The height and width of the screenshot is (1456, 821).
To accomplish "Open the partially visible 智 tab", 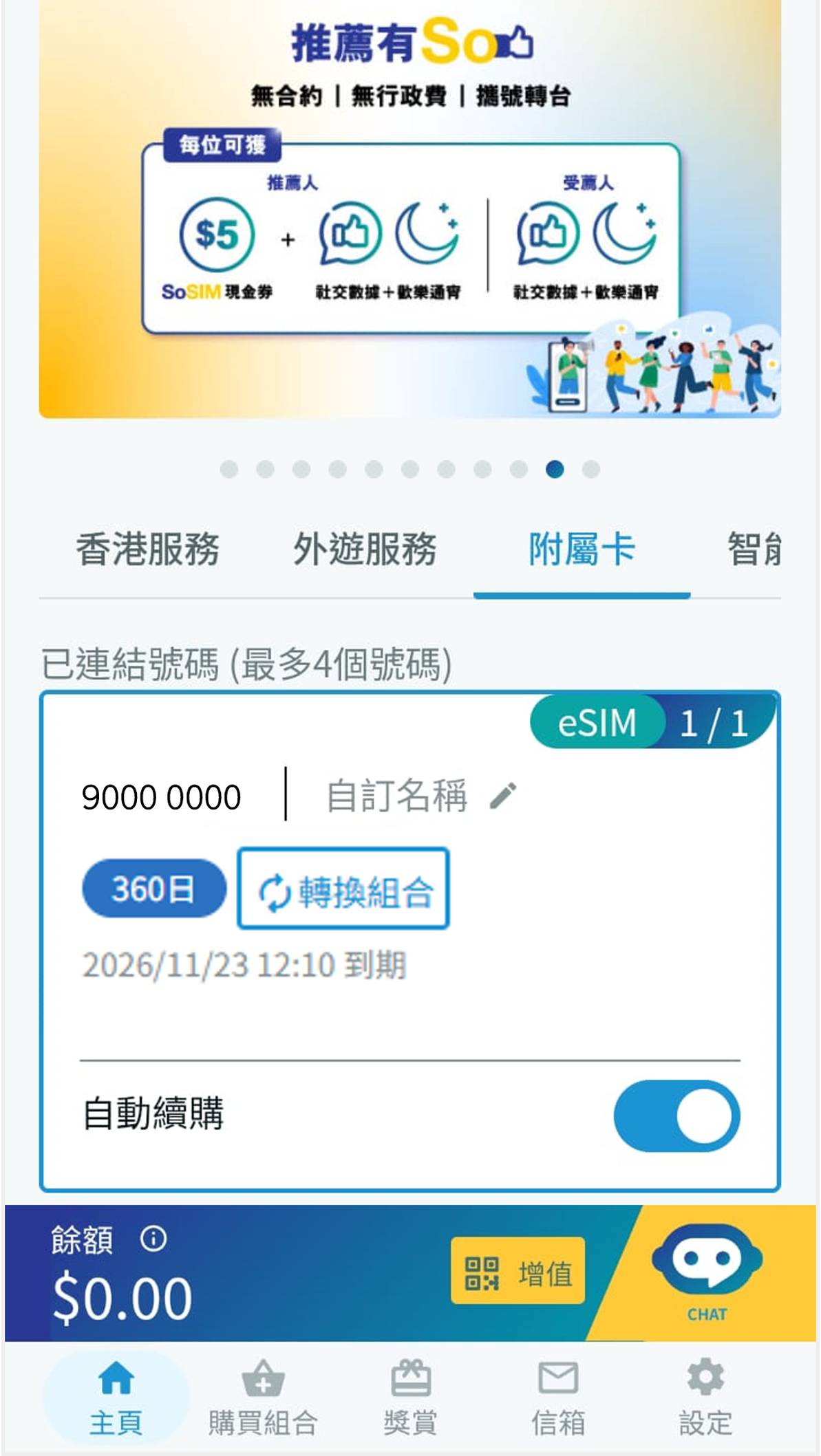I will coord(754,550).
